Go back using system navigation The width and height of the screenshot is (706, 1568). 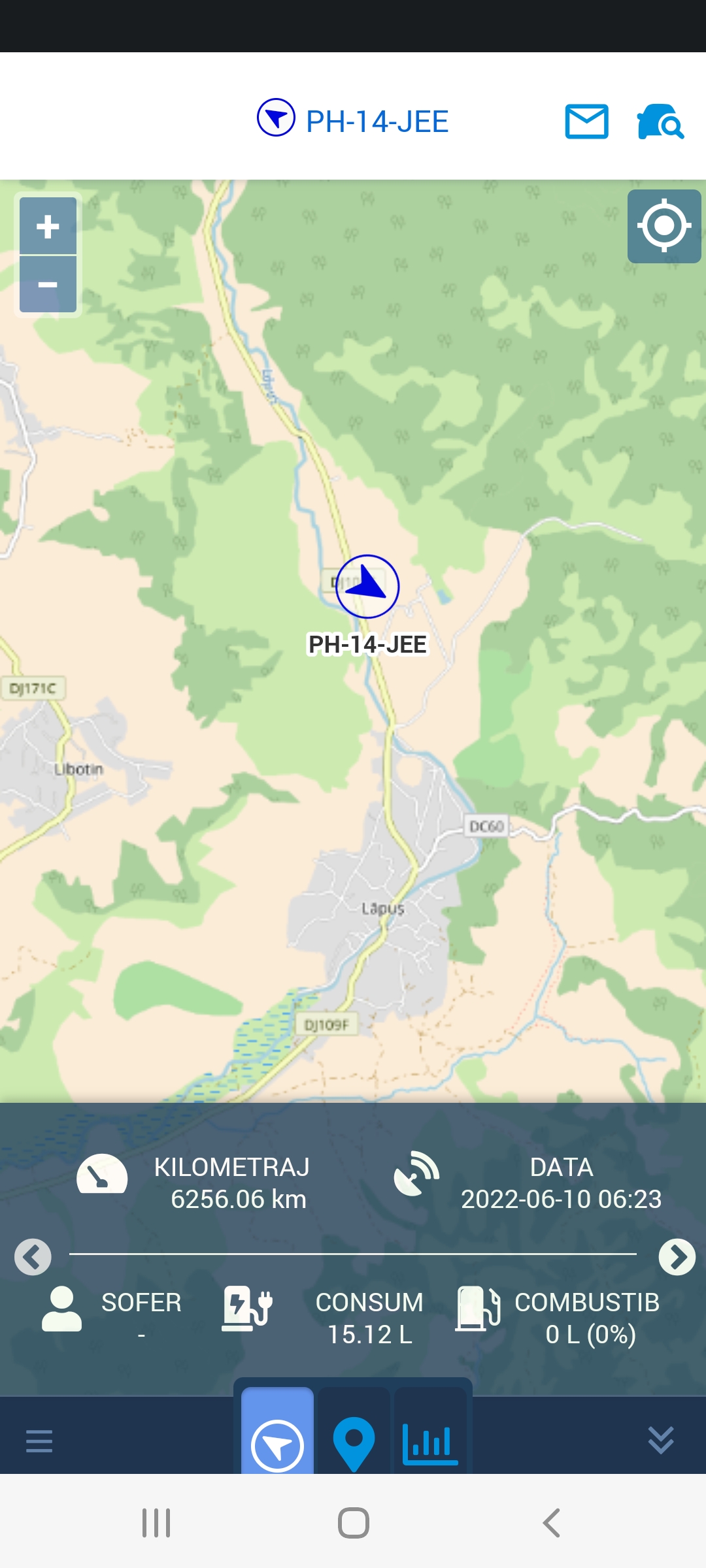pos(551,1523)
